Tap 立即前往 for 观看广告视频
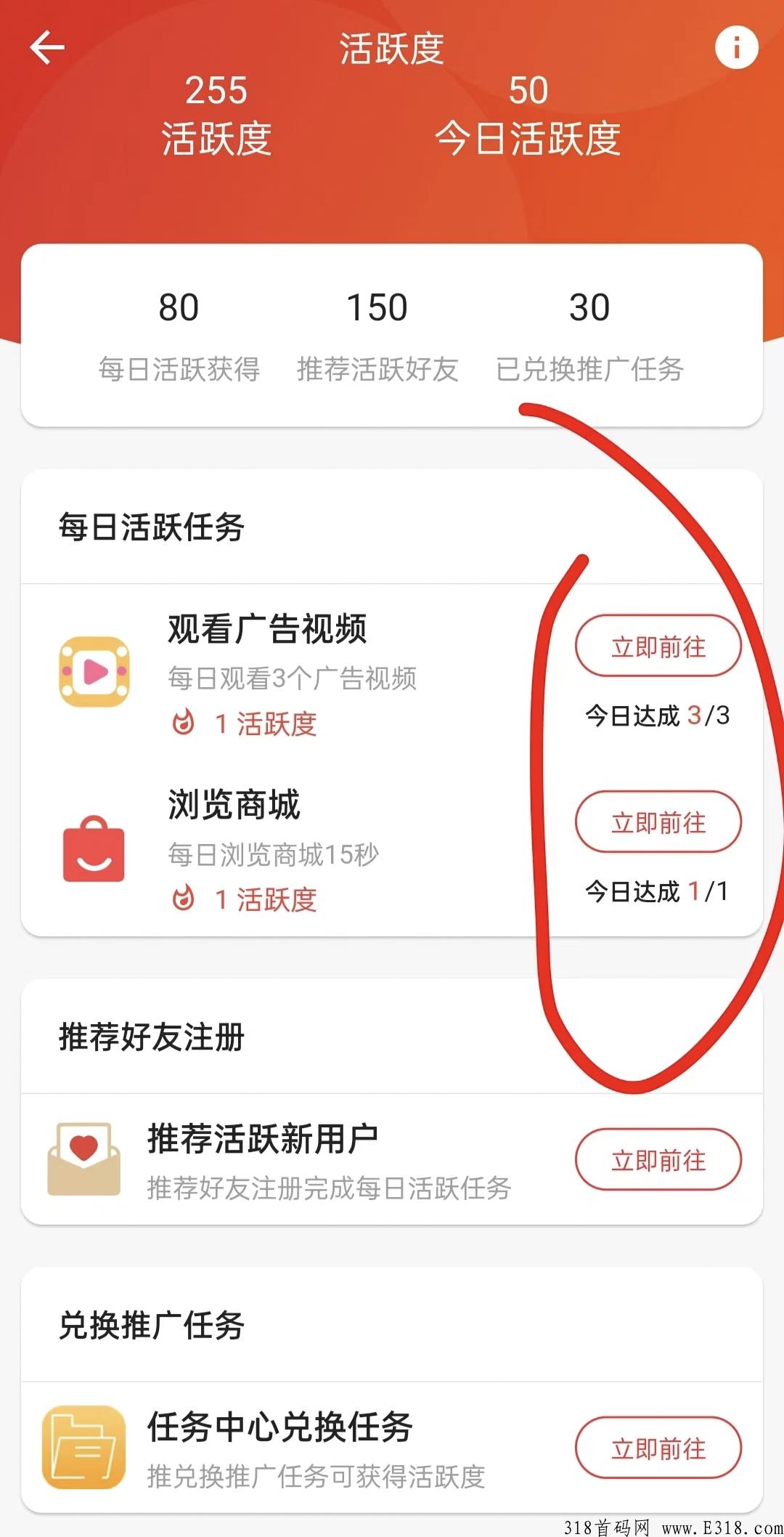The width and height of the screenshot is (784, 1537). pyautogui.click(x=658, y=646)
